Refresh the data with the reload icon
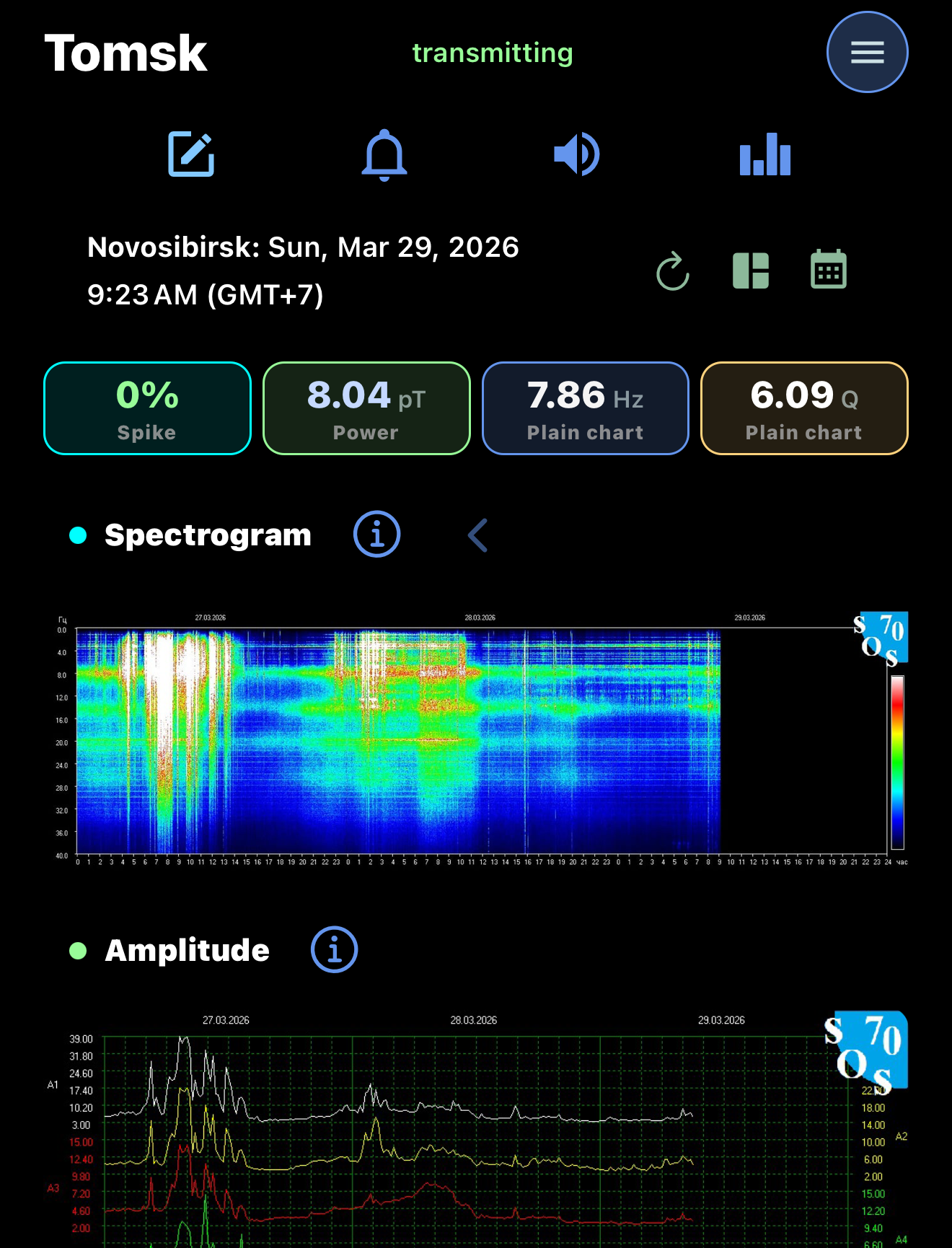Viewport: 952px width, 1248px height. 673,271
